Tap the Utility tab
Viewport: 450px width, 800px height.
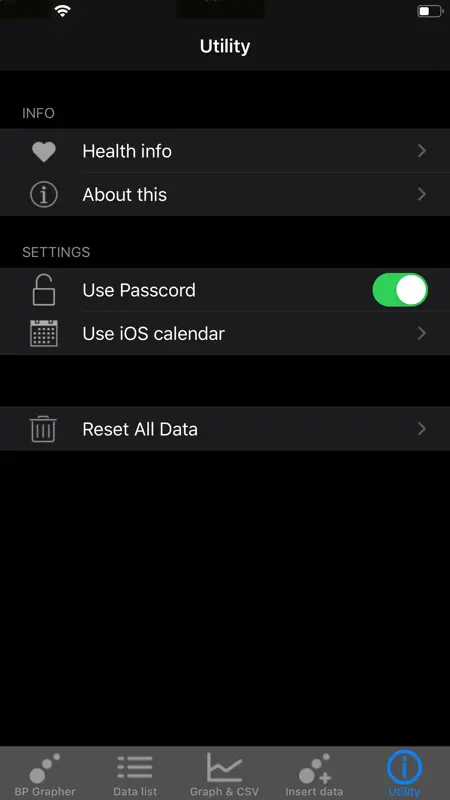(404, 774)
